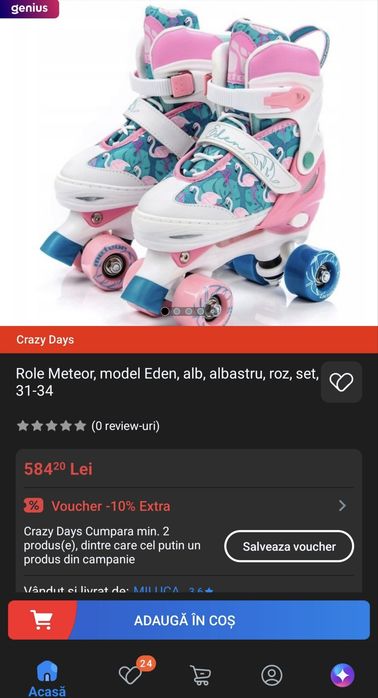Open the shopping cart tab

click(200, 675)
